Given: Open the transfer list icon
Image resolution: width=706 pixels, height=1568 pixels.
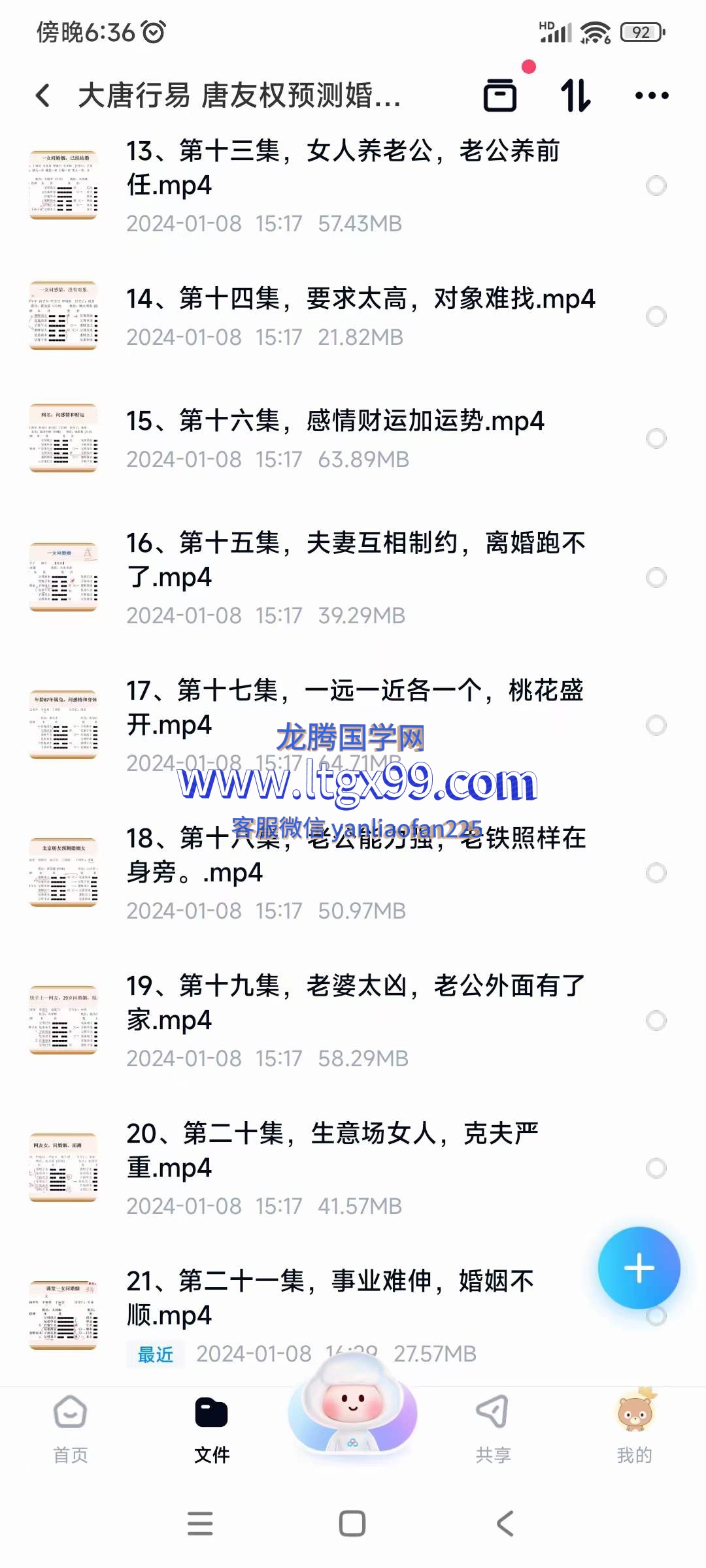Looking at the screenshot, I should [501, 95].
